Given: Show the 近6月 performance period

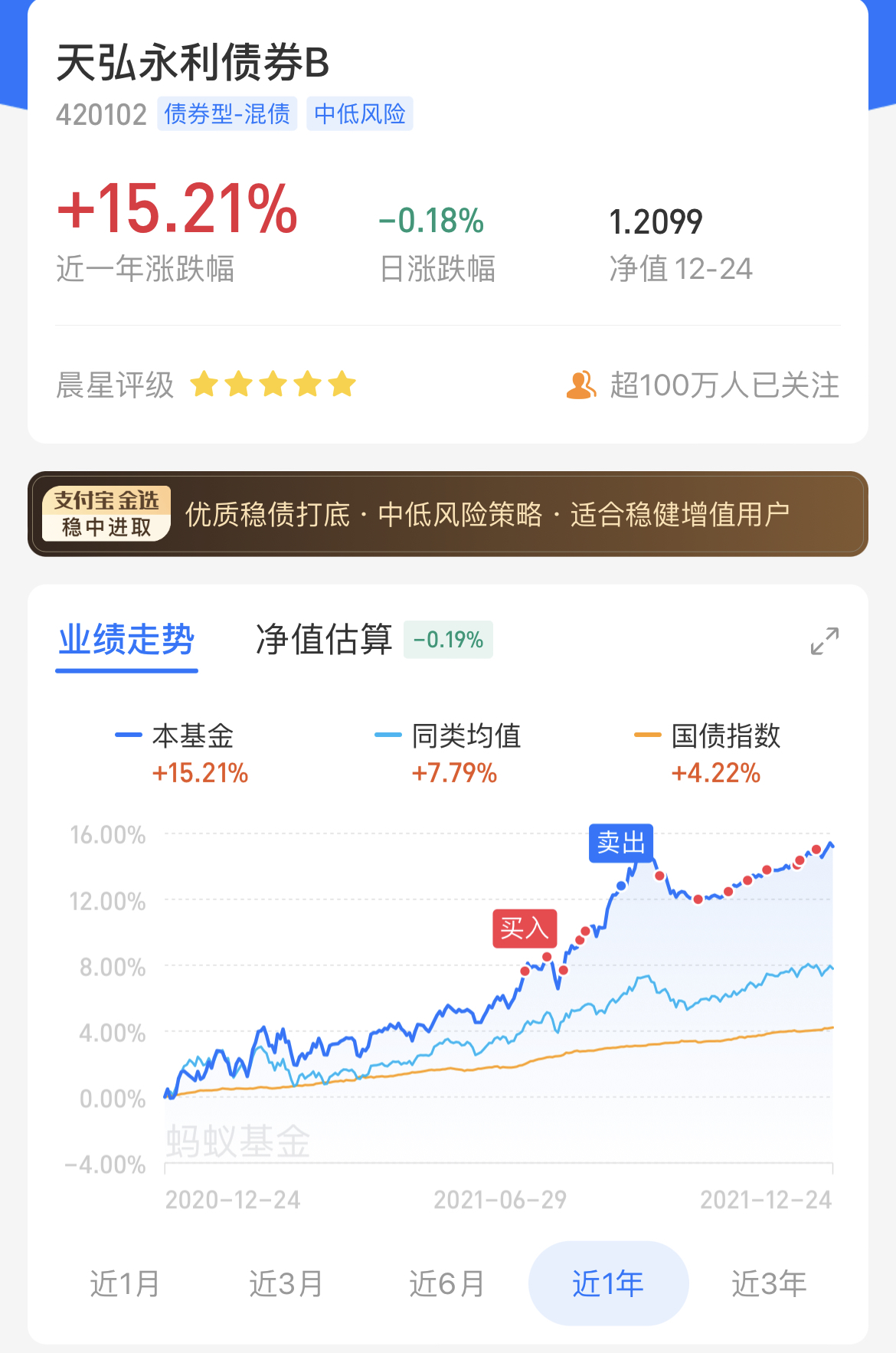Looking at the screenshot, I should click(446, 1283).
